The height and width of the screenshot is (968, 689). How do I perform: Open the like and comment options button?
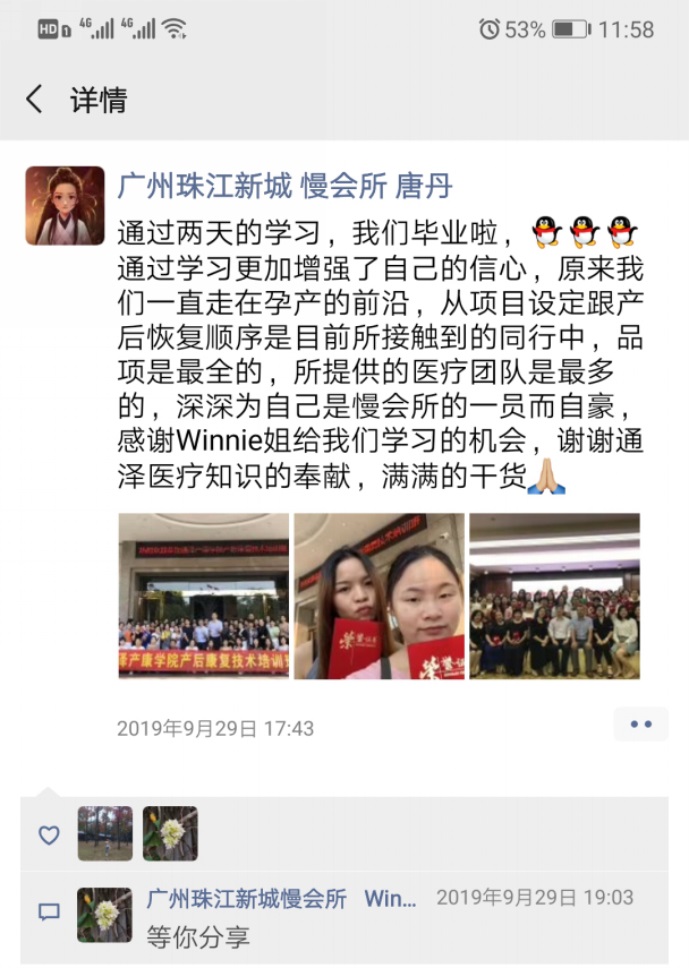[x=640, y=724]
